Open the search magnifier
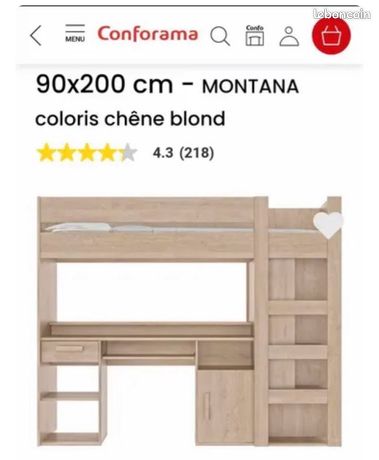This screenshot has width=379, height=460. [220, 36]
